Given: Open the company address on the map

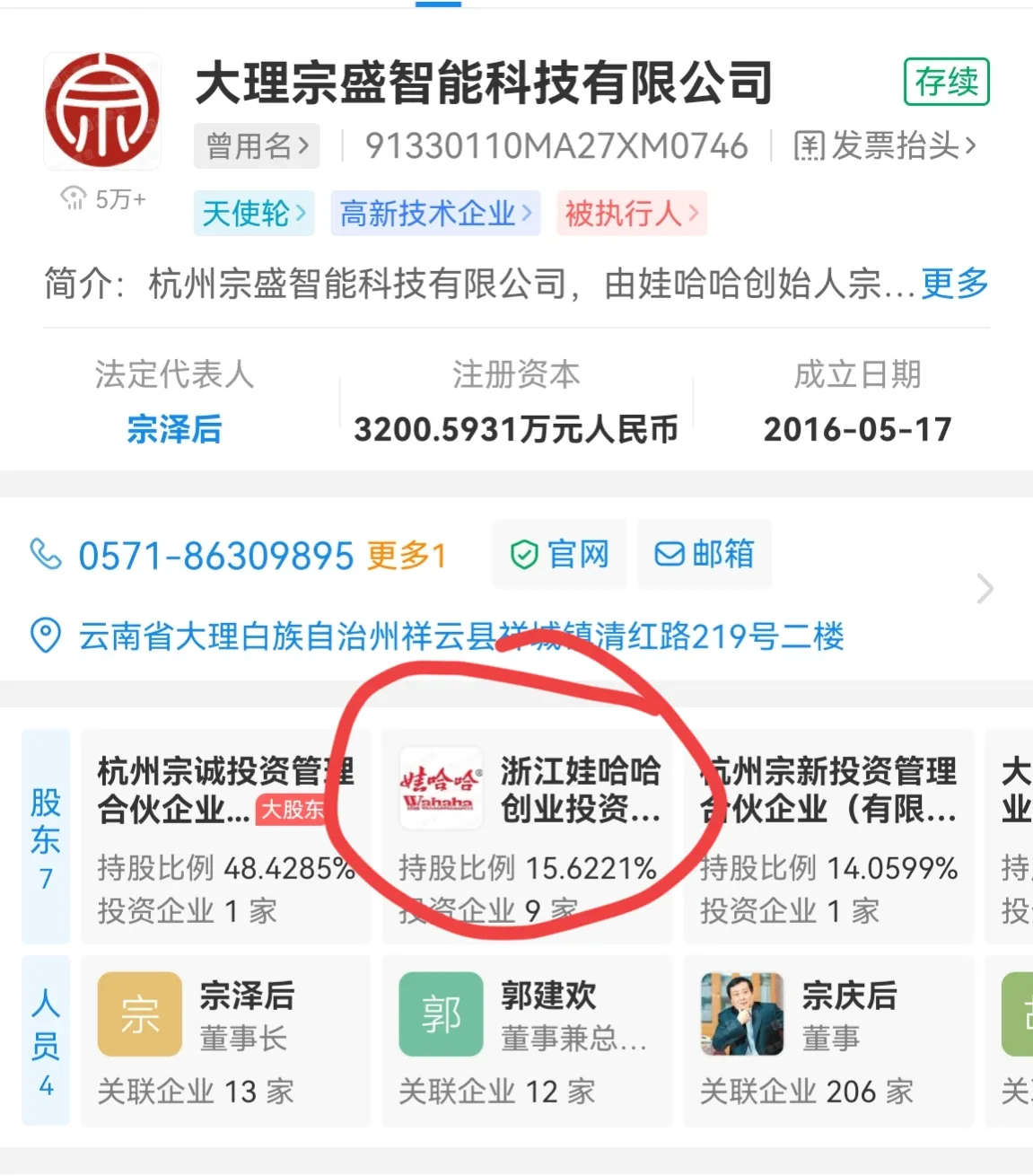Looking at the screenshot, I should (460, 636).
